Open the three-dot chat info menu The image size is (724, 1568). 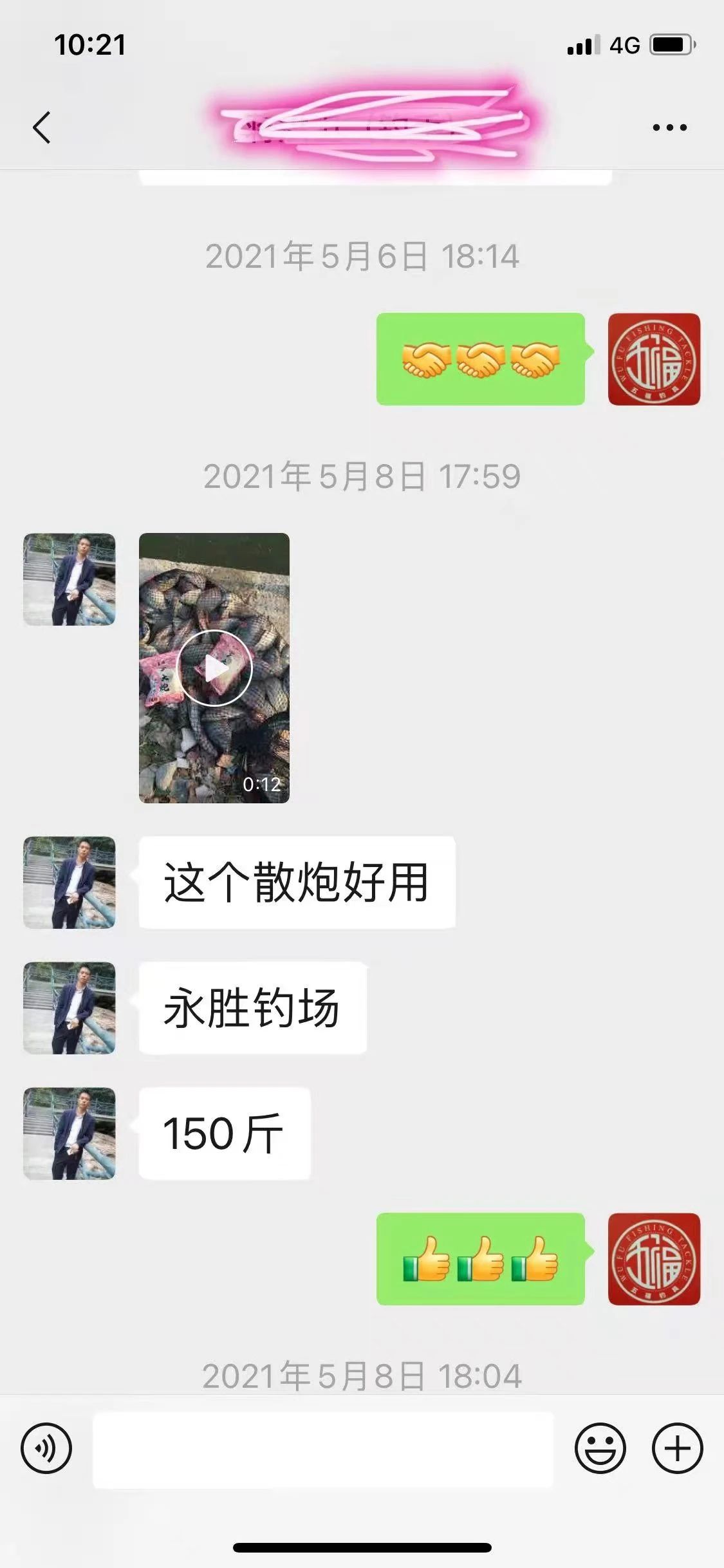tap(669, 127)
